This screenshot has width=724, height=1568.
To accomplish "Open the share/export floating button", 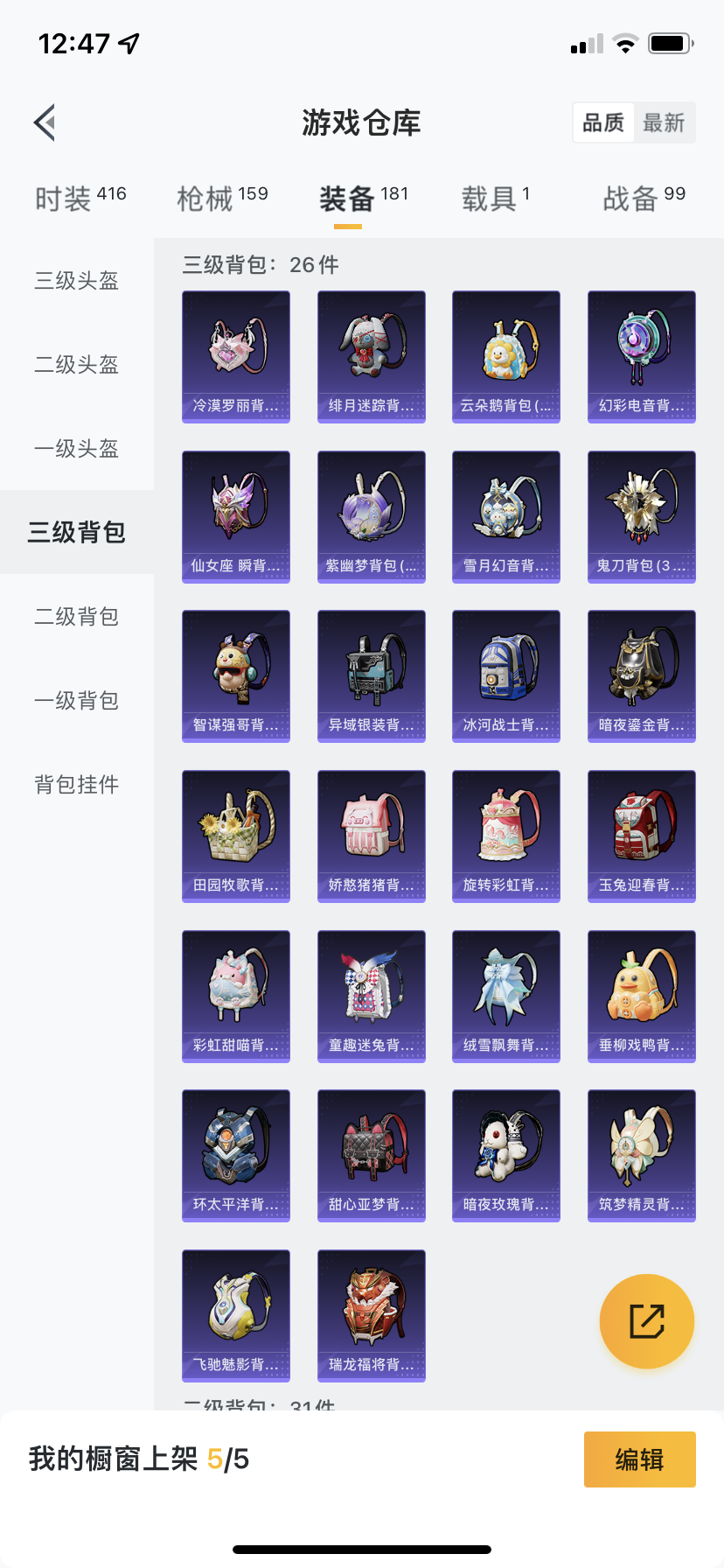I will (646, 1321).
